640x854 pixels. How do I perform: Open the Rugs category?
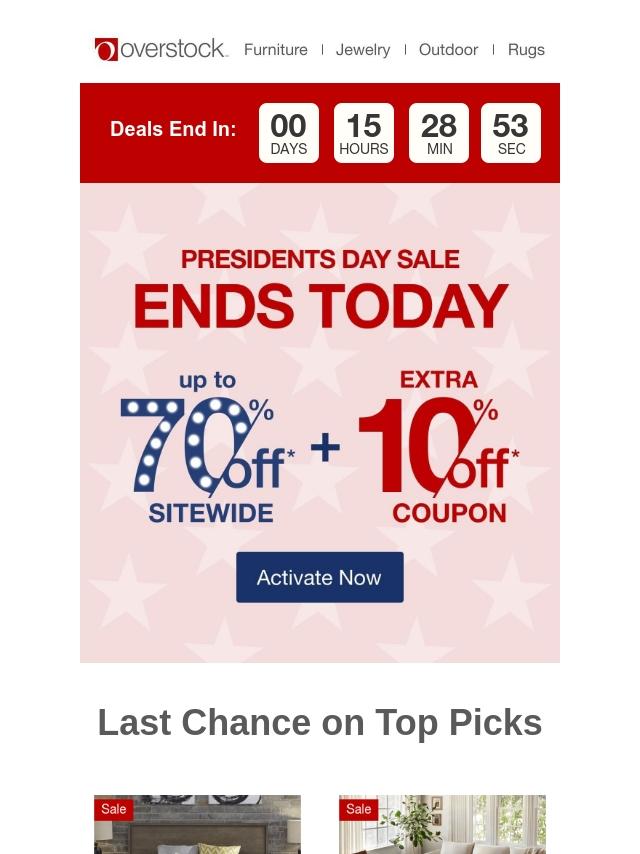click(x=526, y=49)
